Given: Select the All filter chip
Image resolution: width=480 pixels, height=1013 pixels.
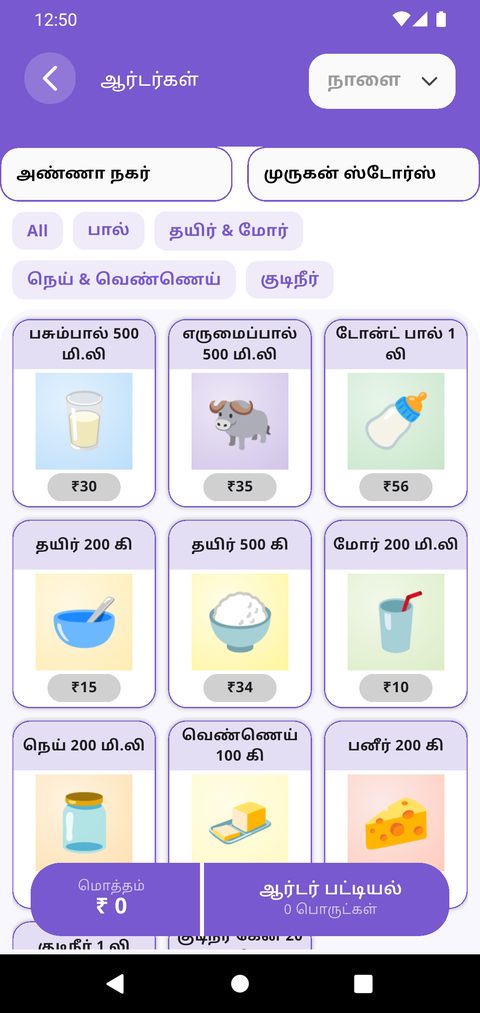Looking at the screenshot, I should (x=37, y=231).
